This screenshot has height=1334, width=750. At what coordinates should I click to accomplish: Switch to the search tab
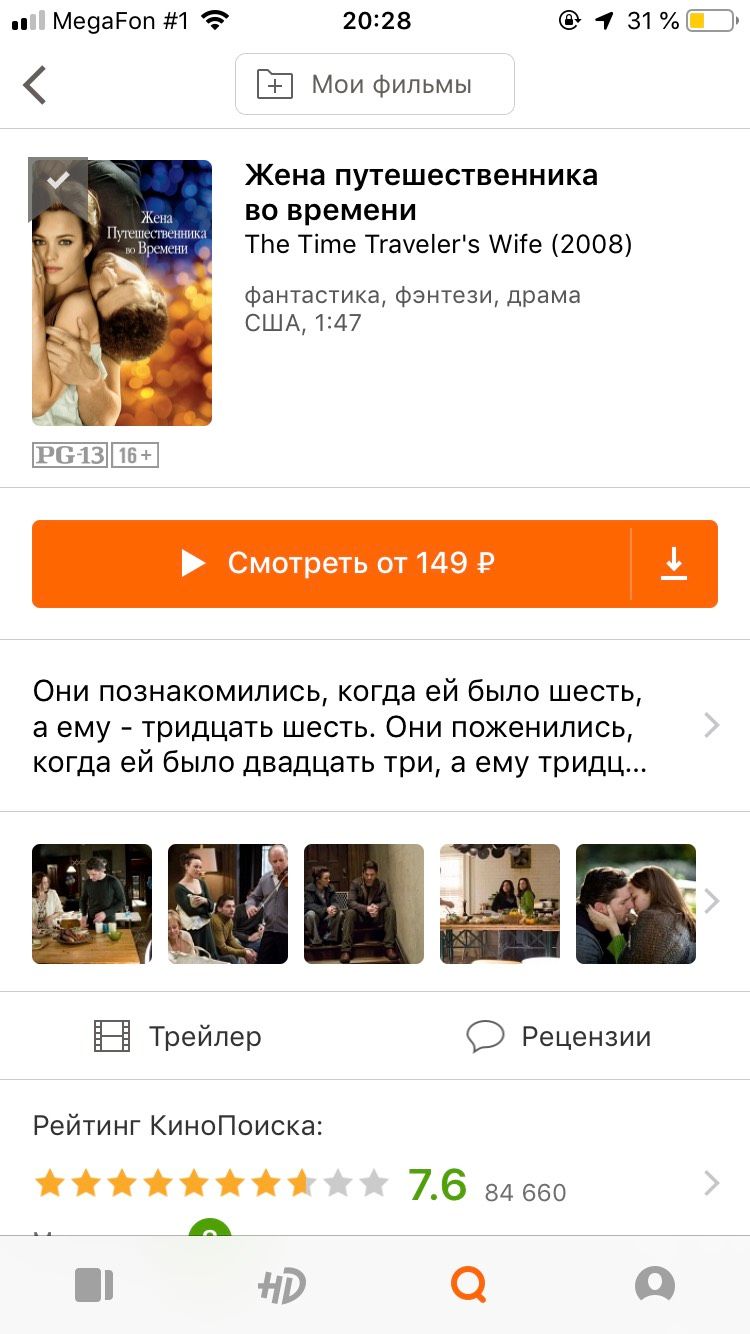tap(469, 1285)
